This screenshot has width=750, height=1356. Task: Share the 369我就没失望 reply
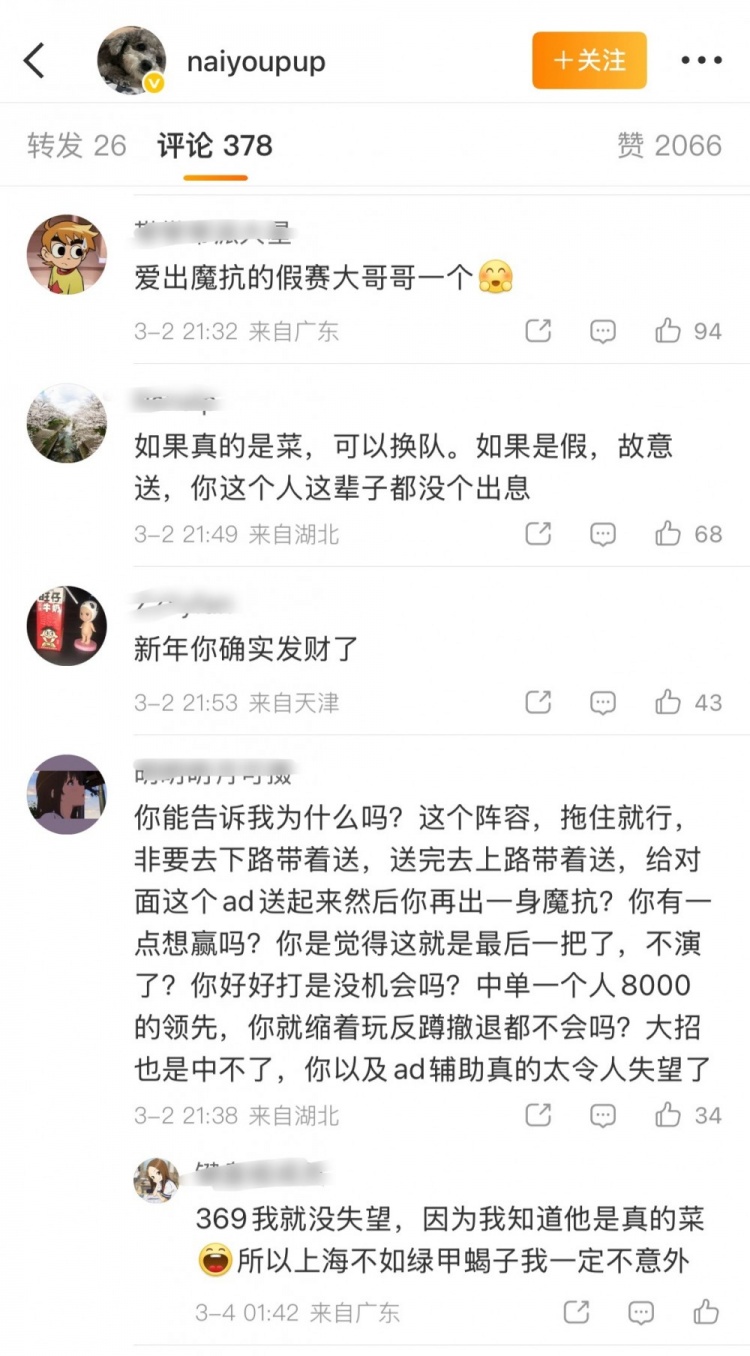click(x=576, y=1311)
